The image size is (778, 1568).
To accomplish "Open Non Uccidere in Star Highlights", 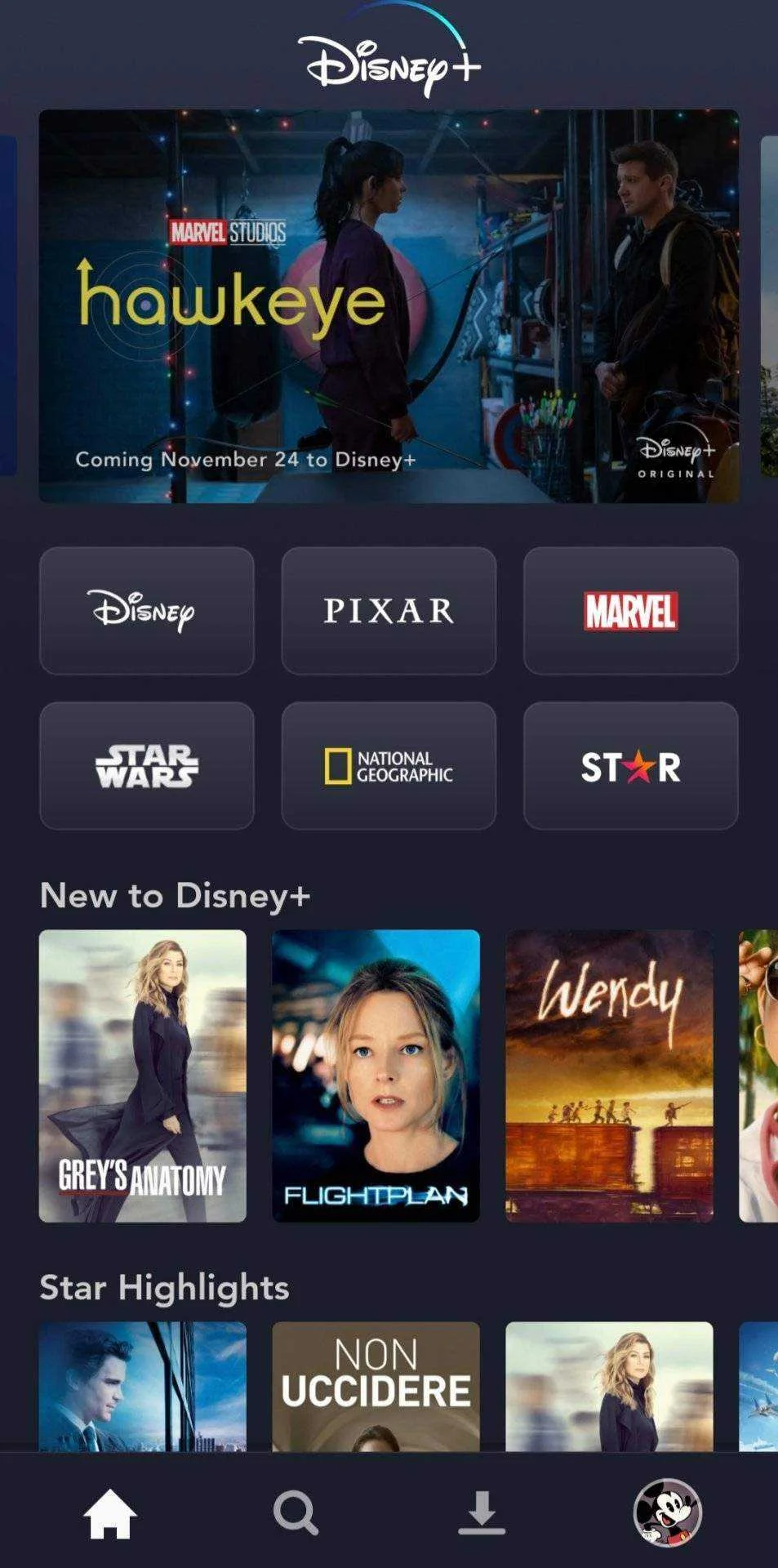I will click(x=376, y=1386).
